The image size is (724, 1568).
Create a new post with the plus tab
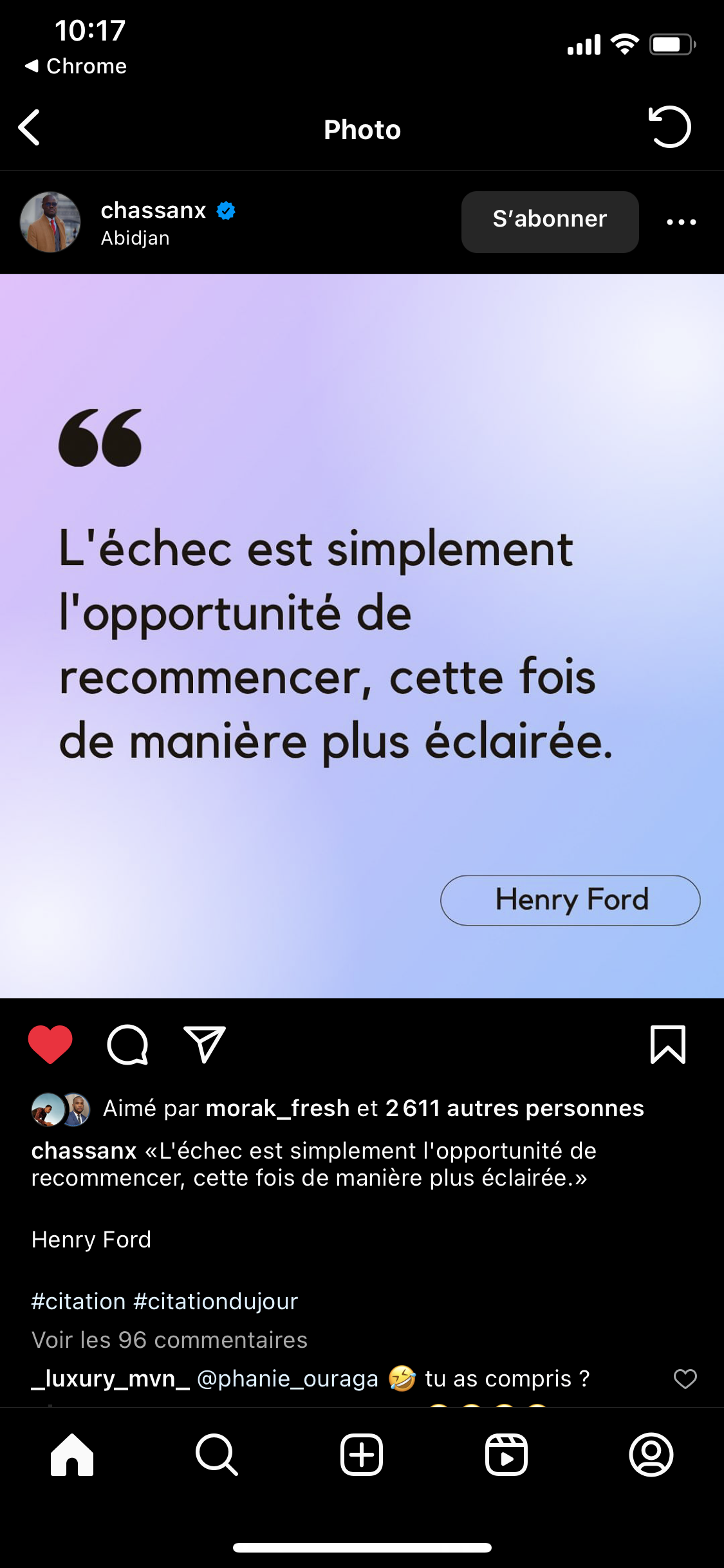pos(362,1455)
